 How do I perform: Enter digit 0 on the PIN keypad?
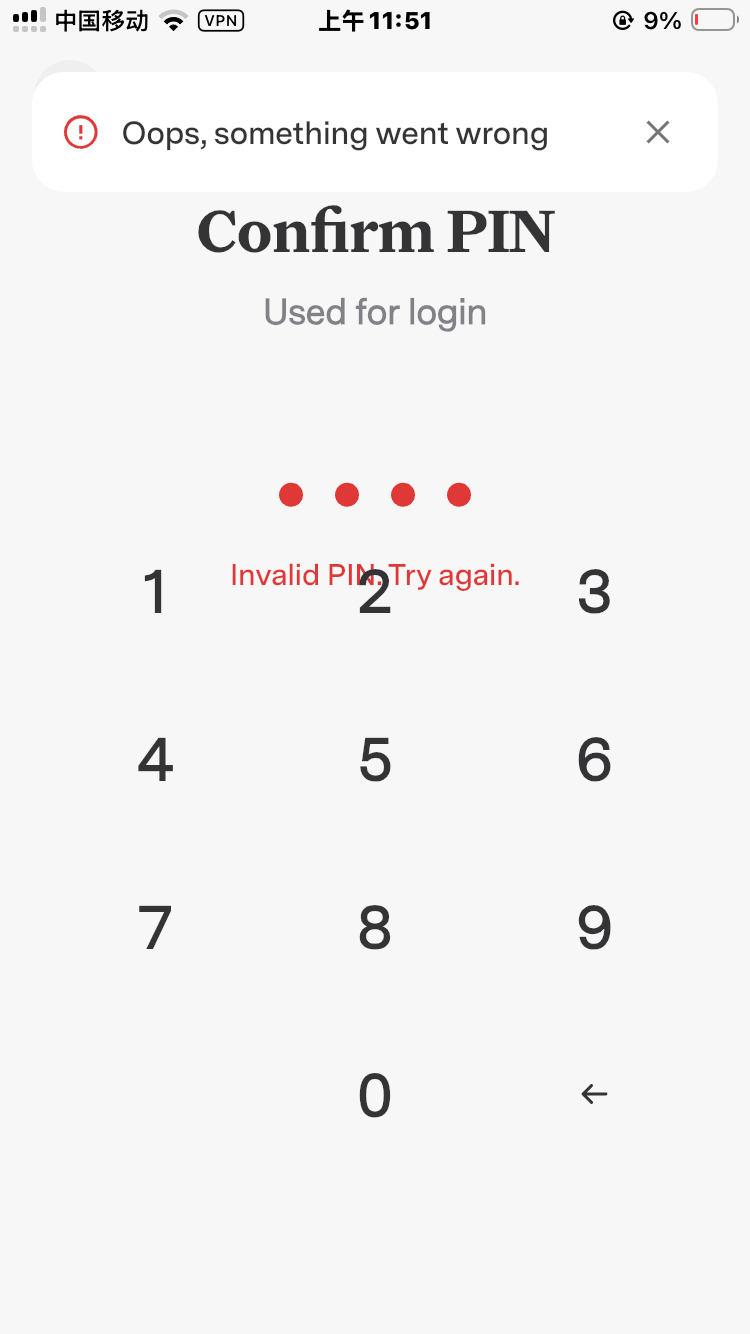pyautogui.click(x=375, y=1095)
